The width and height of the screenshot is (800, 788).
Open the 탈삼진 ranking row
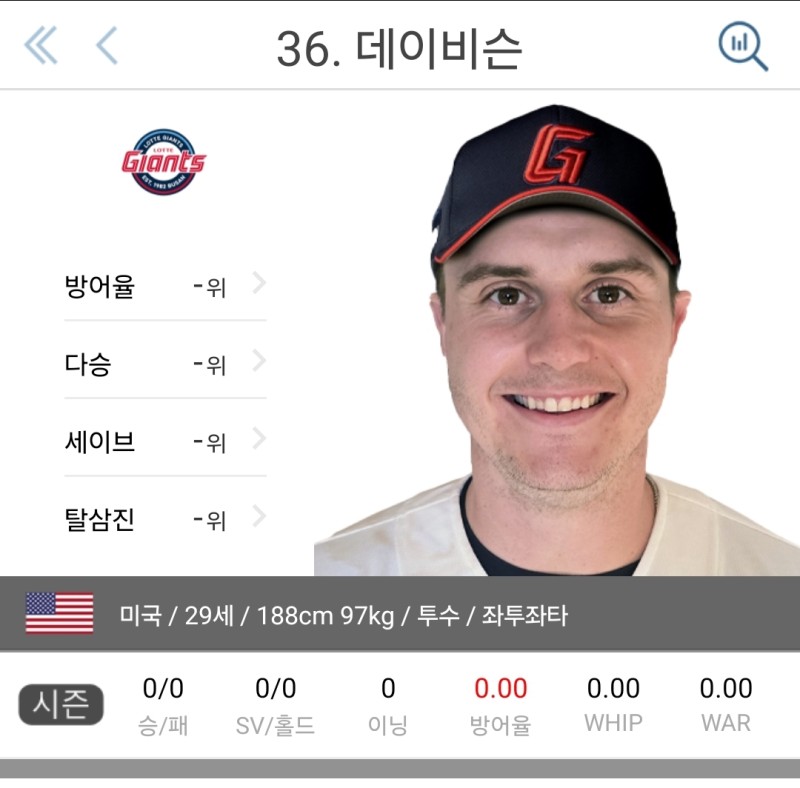pos(165,519)
